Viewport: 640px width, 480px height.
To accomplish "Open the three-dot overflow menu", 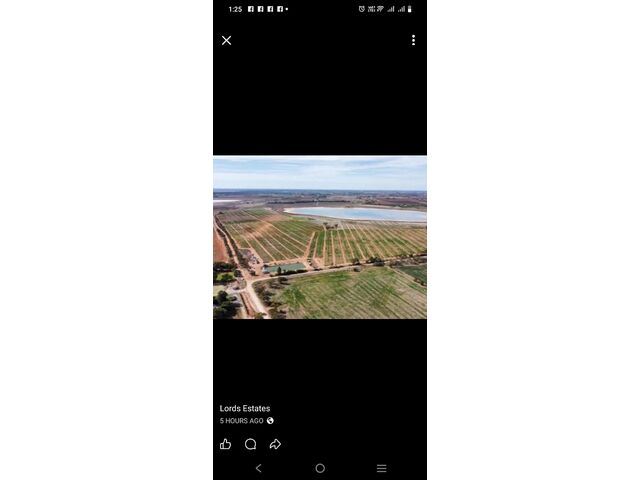I will (x=413, y=40).
